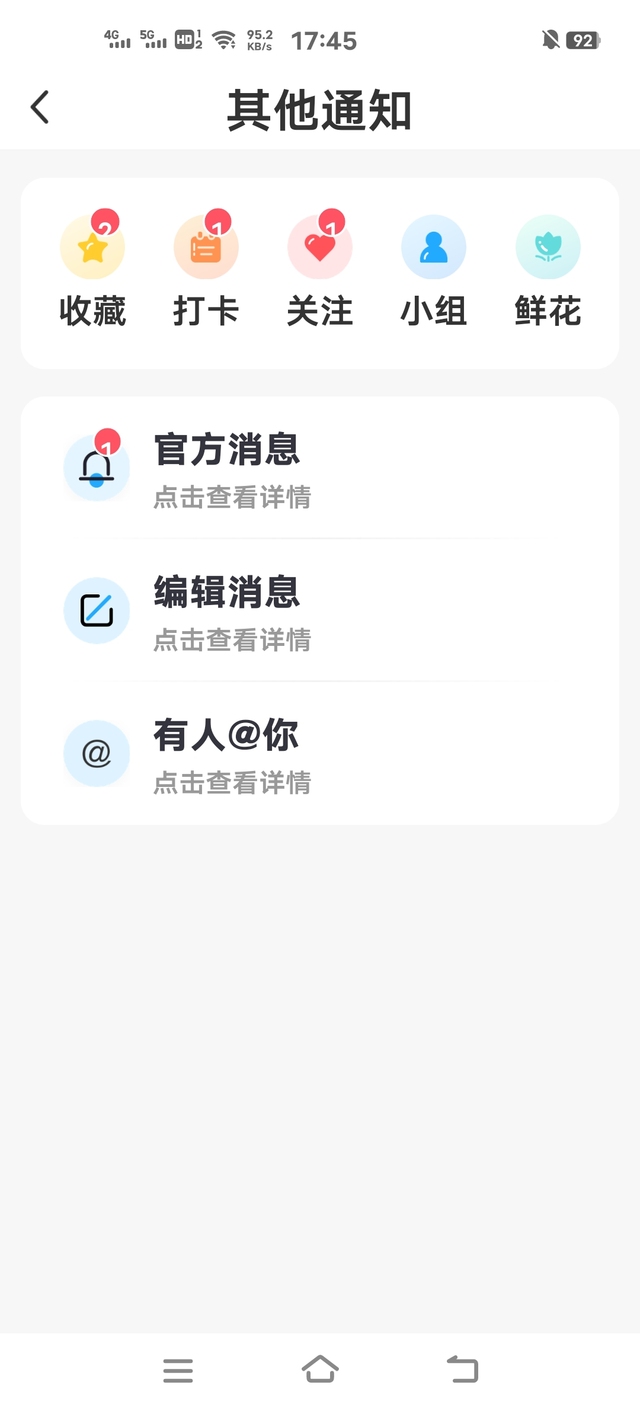Open 打卡 notifications

pos(206,269)
